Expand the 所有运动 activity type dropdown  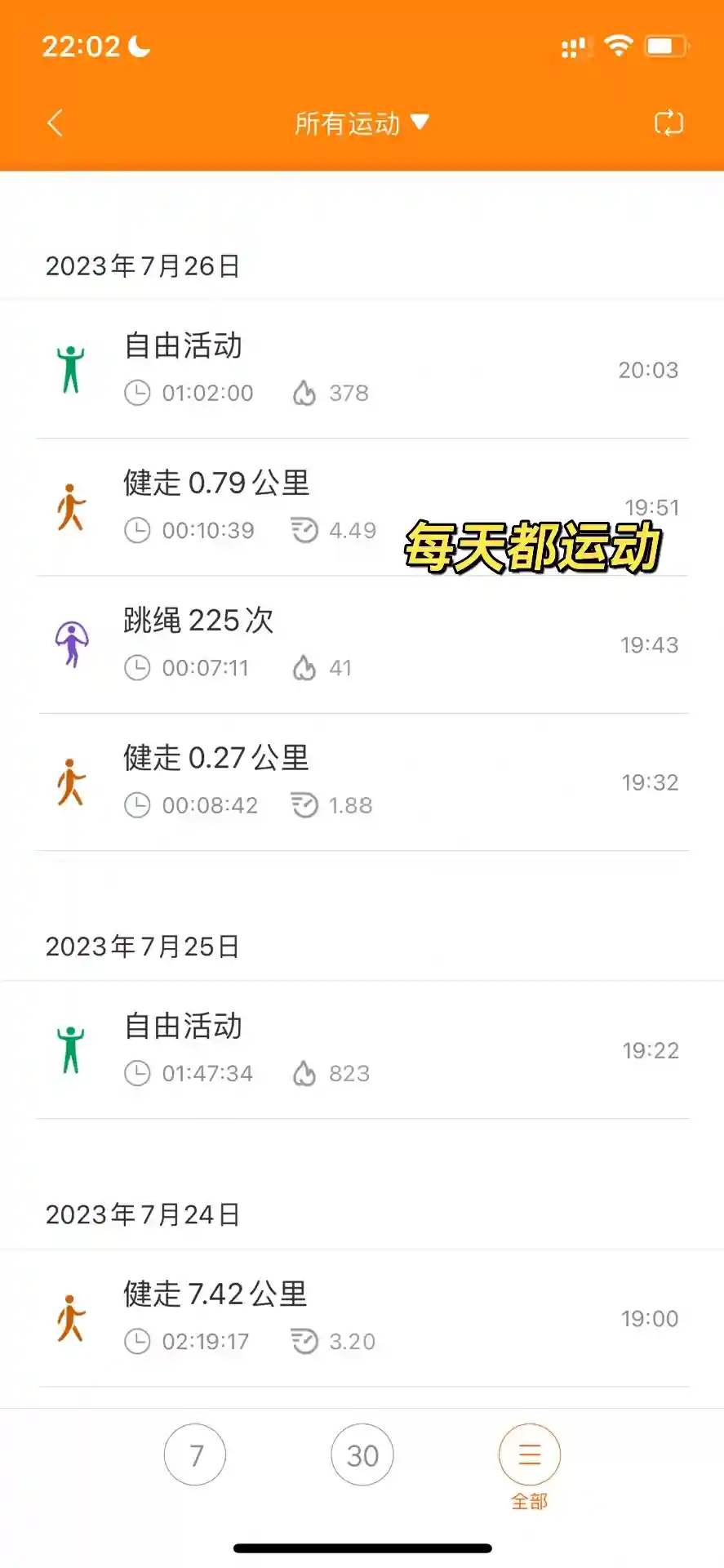(x=362, y=123)
